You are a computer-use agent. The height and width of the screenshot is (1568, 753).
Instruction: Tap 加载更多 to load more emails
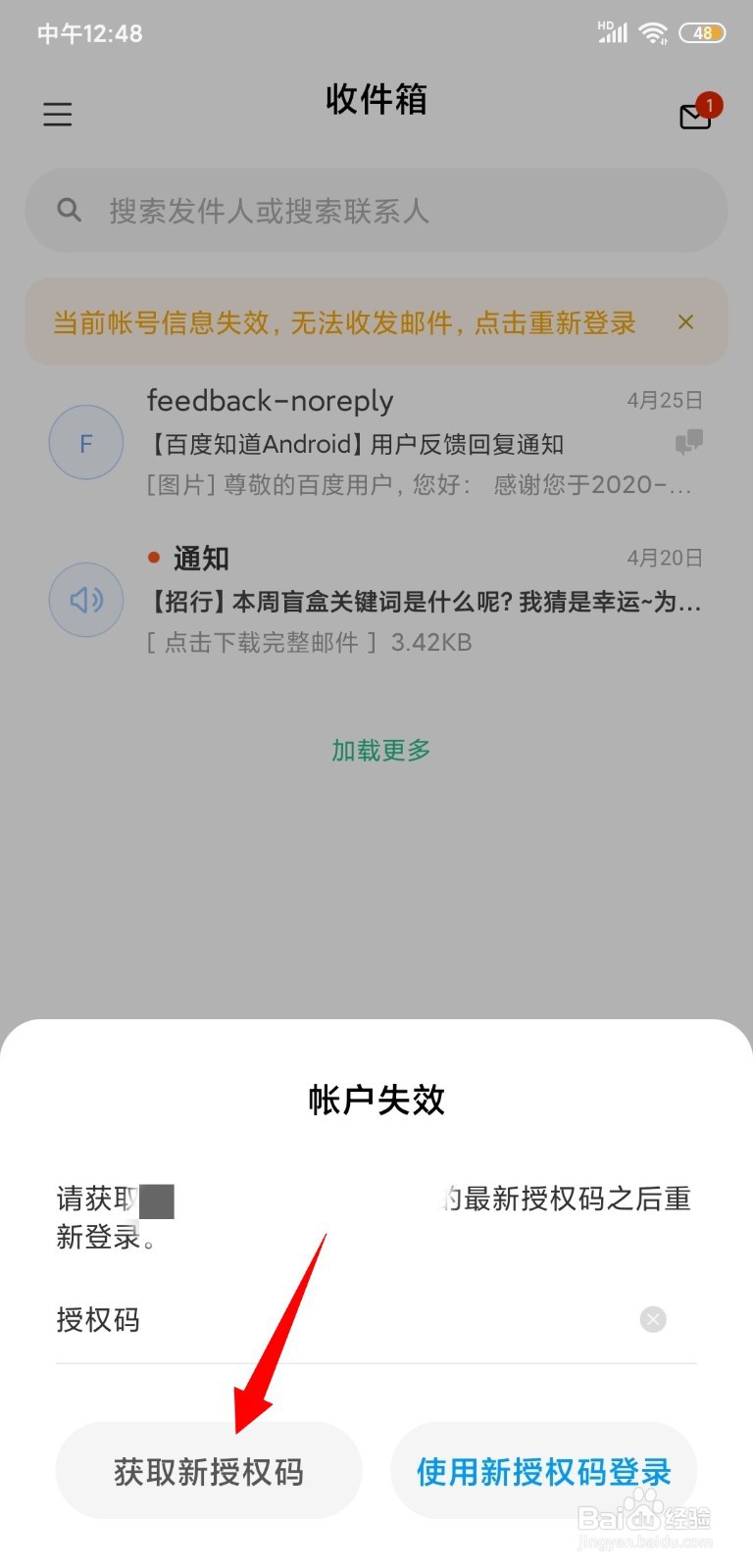tap(379, 750)
